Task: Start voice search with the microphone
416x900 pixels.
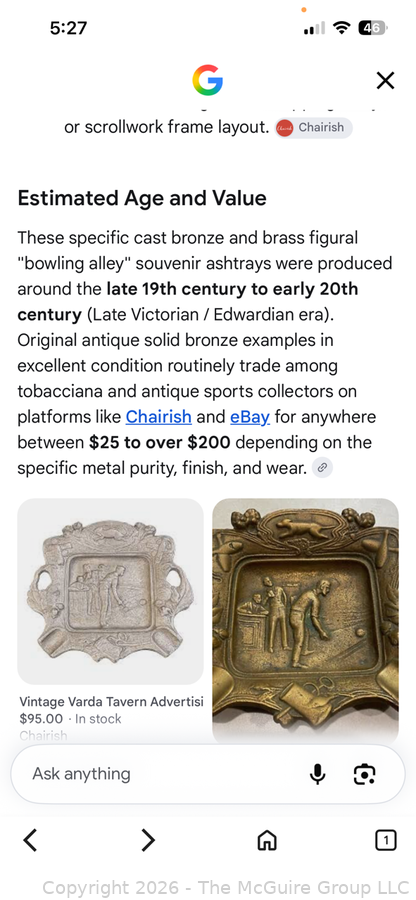Action: (317, 774)
